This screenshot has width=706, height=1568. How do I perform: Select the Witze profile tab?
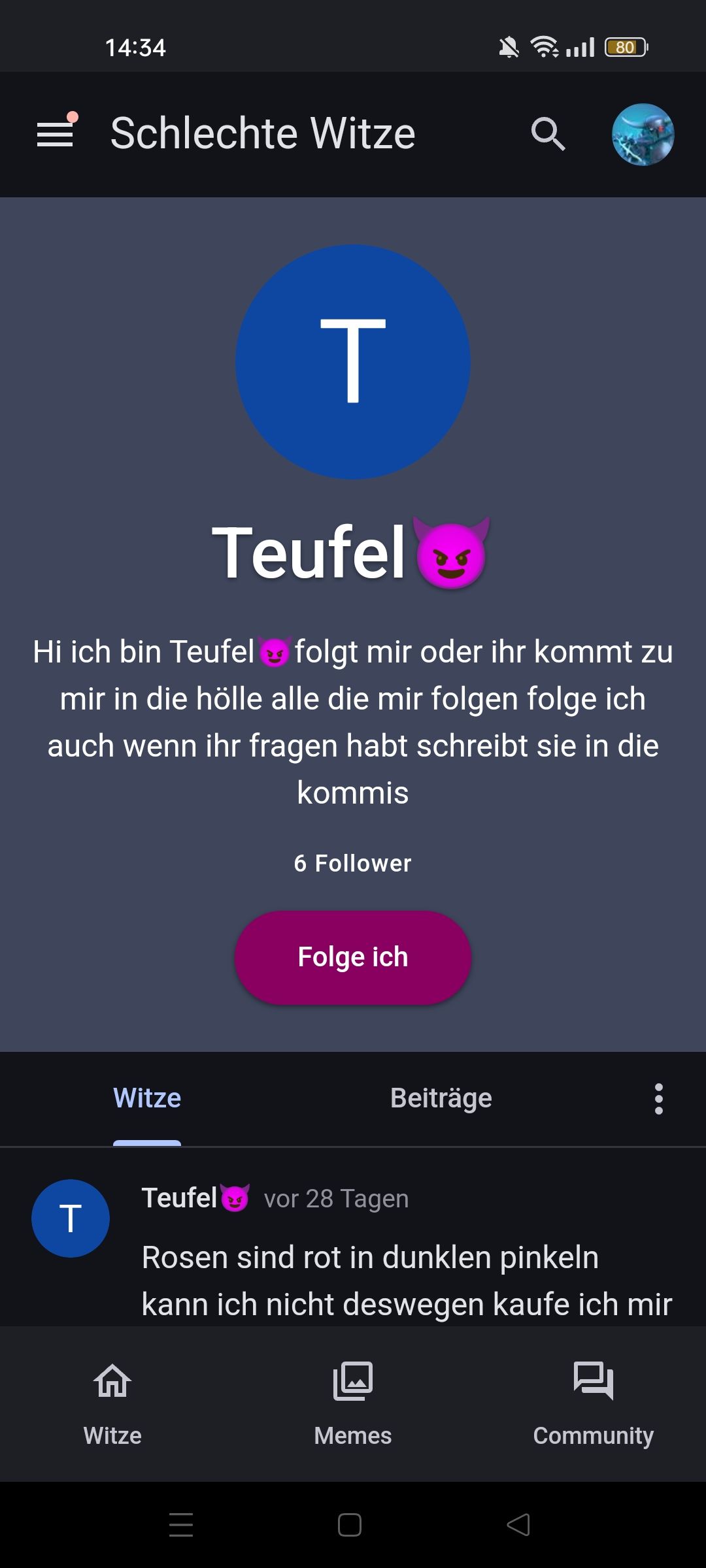click(x=147, y=1098)
